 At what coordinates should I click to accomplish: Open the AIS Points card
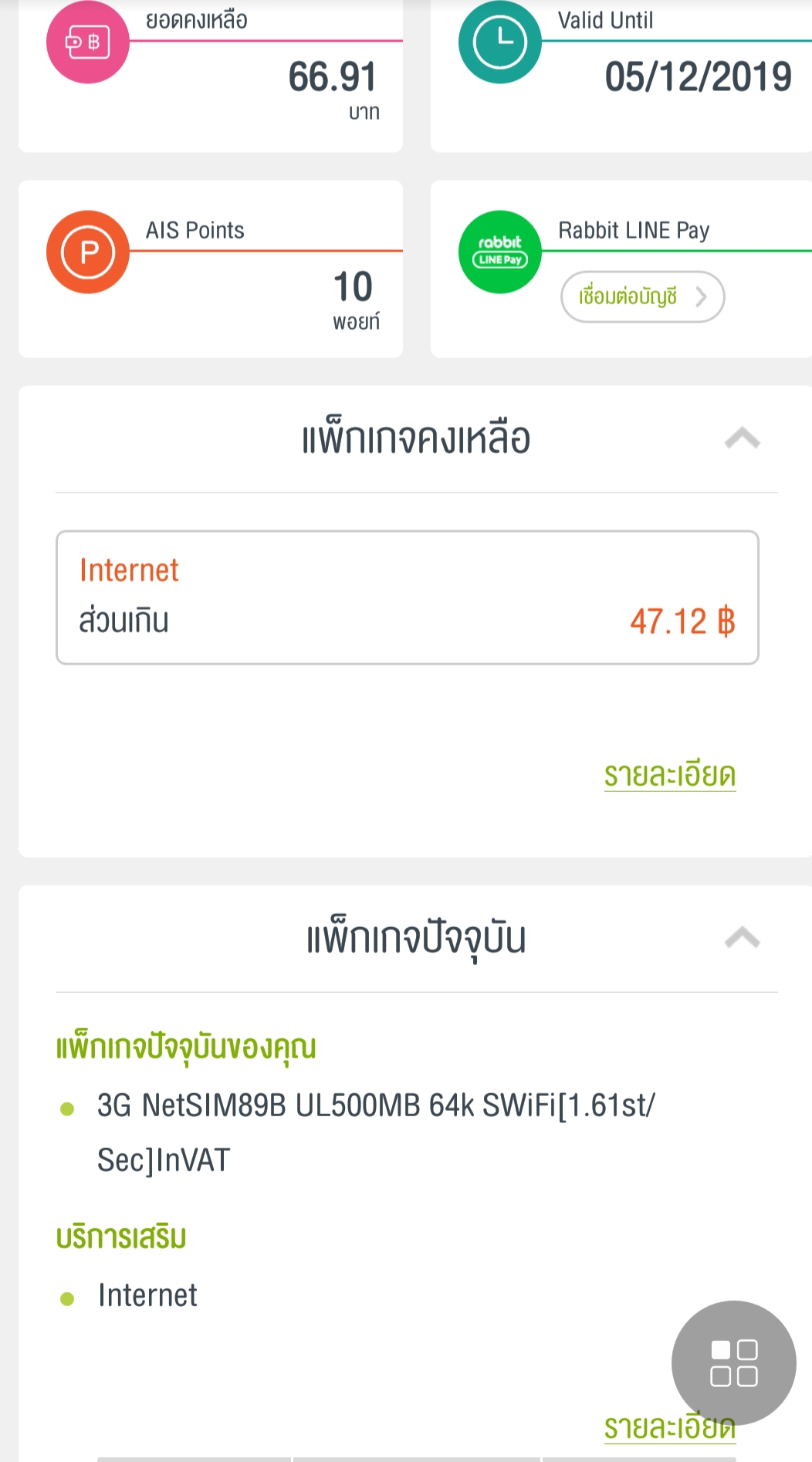tap(211, 269)
